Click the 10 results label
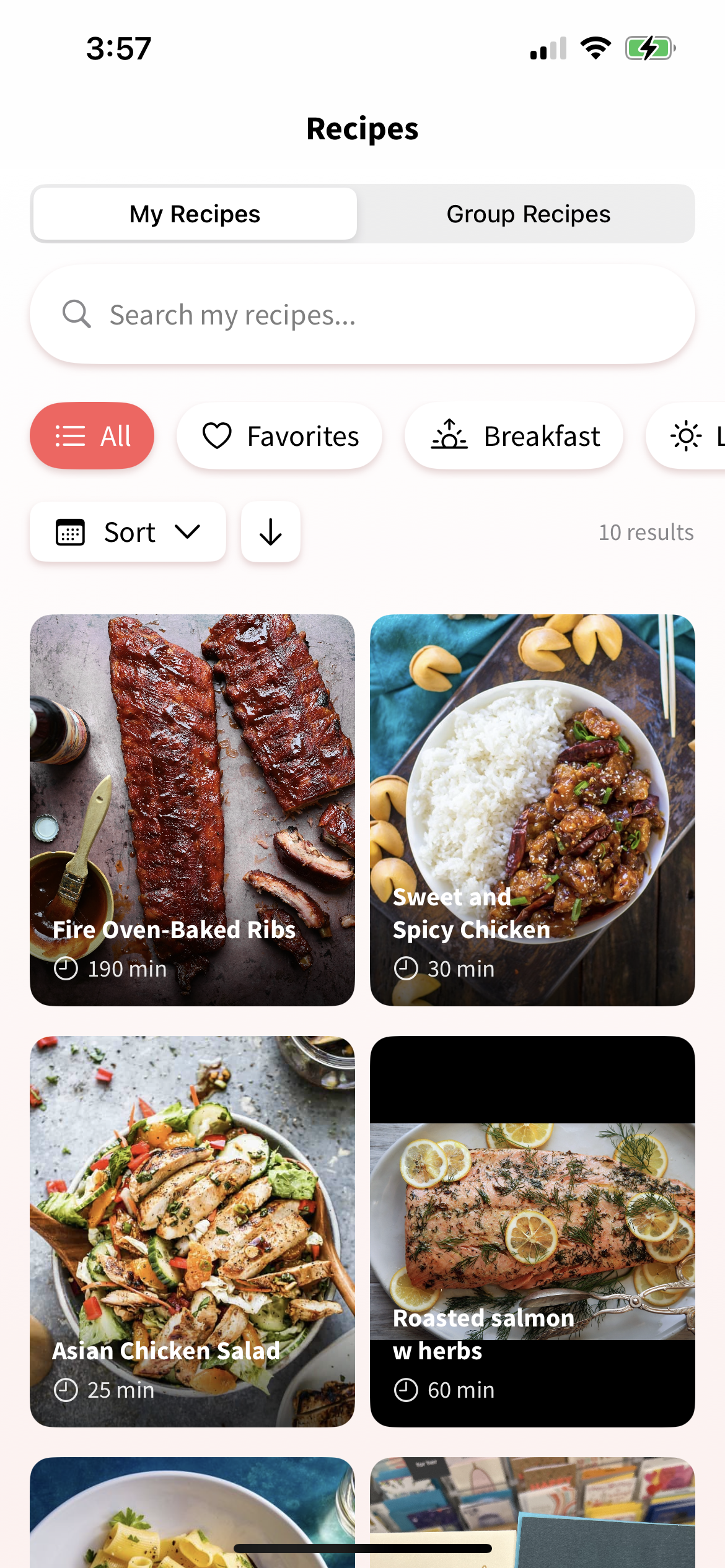This screenshot has height=1568, width=725. [646, 532]
